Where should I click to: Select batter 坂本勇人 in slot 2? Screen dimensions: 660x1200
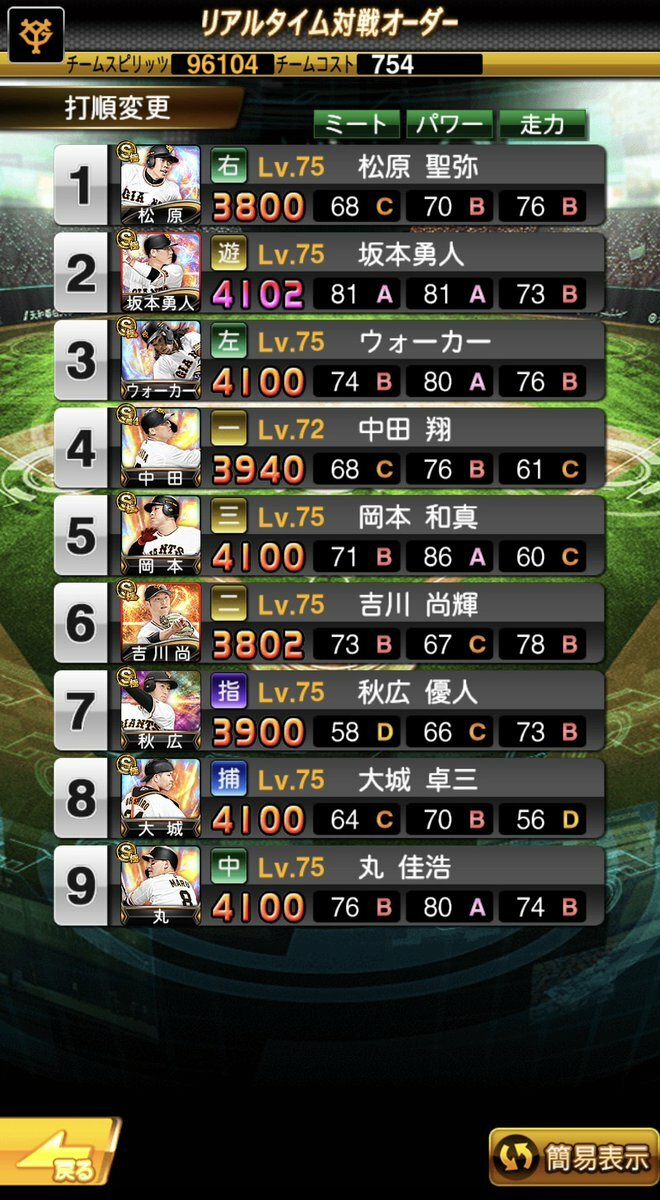click(405, 274)
